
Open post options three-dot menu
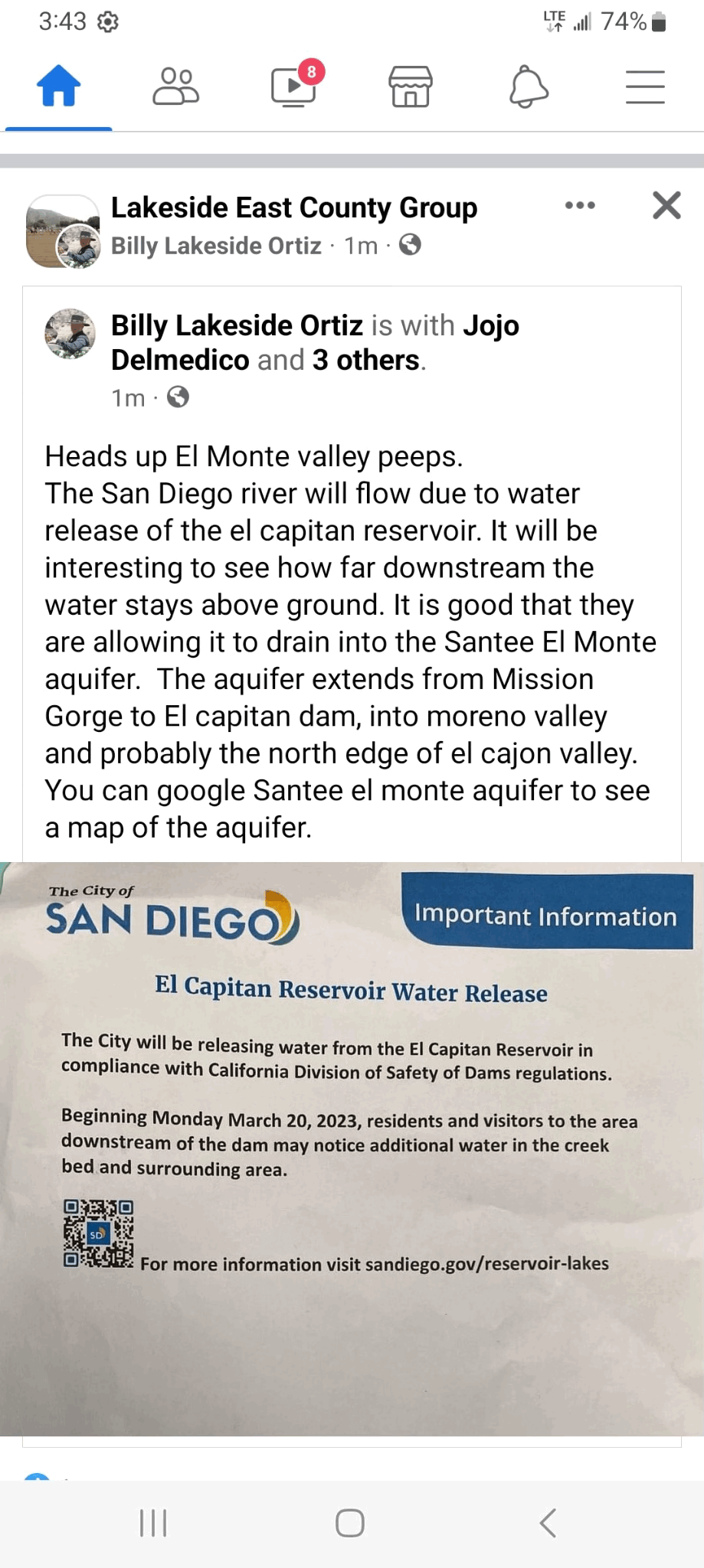coord(580,205)
